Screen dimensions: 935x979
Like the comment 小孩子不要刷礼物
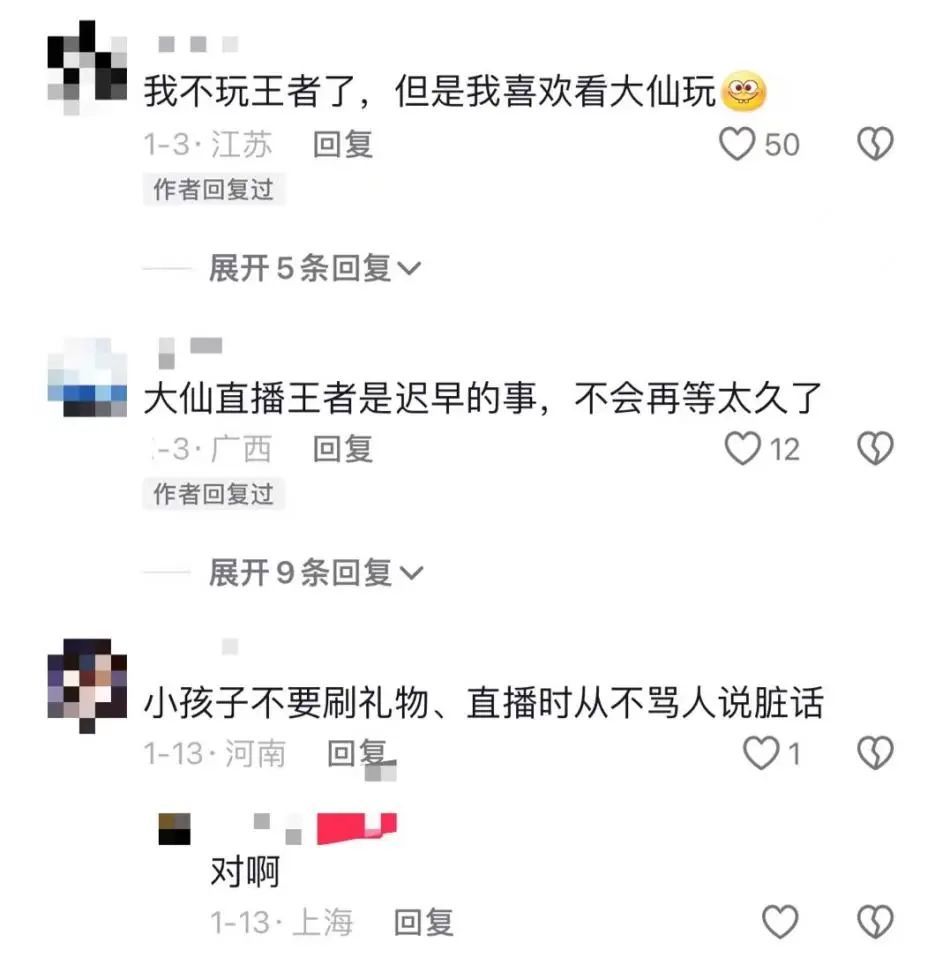tap(760, 753)
